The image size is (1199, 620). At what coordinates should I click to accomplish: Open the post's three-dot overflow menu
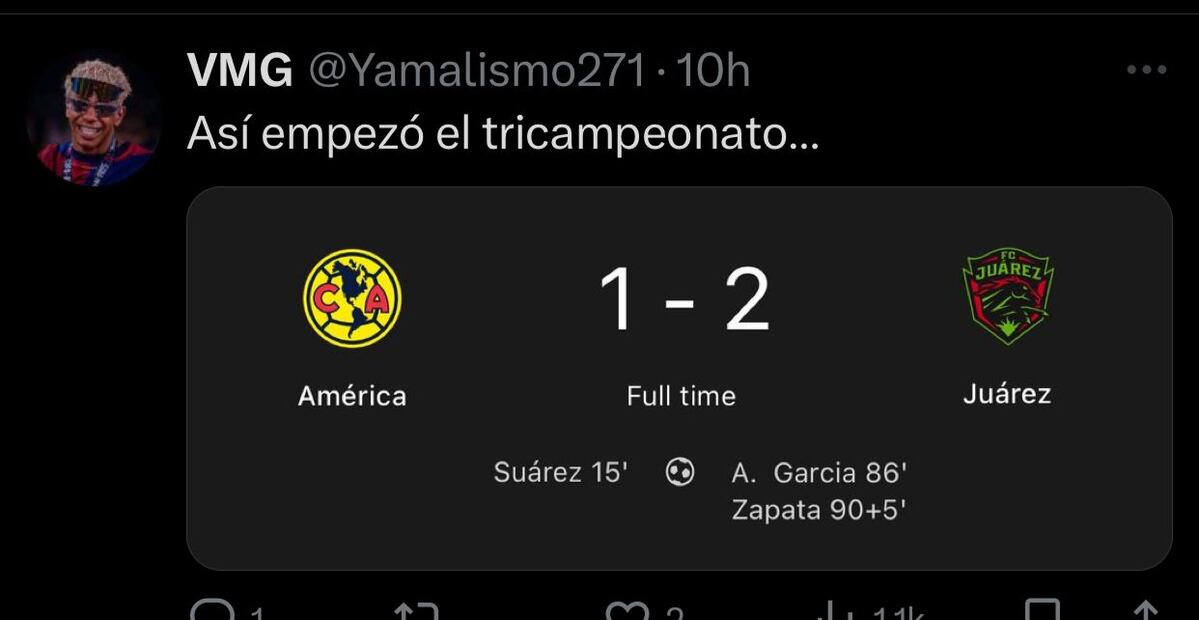tap(1146, 70)
